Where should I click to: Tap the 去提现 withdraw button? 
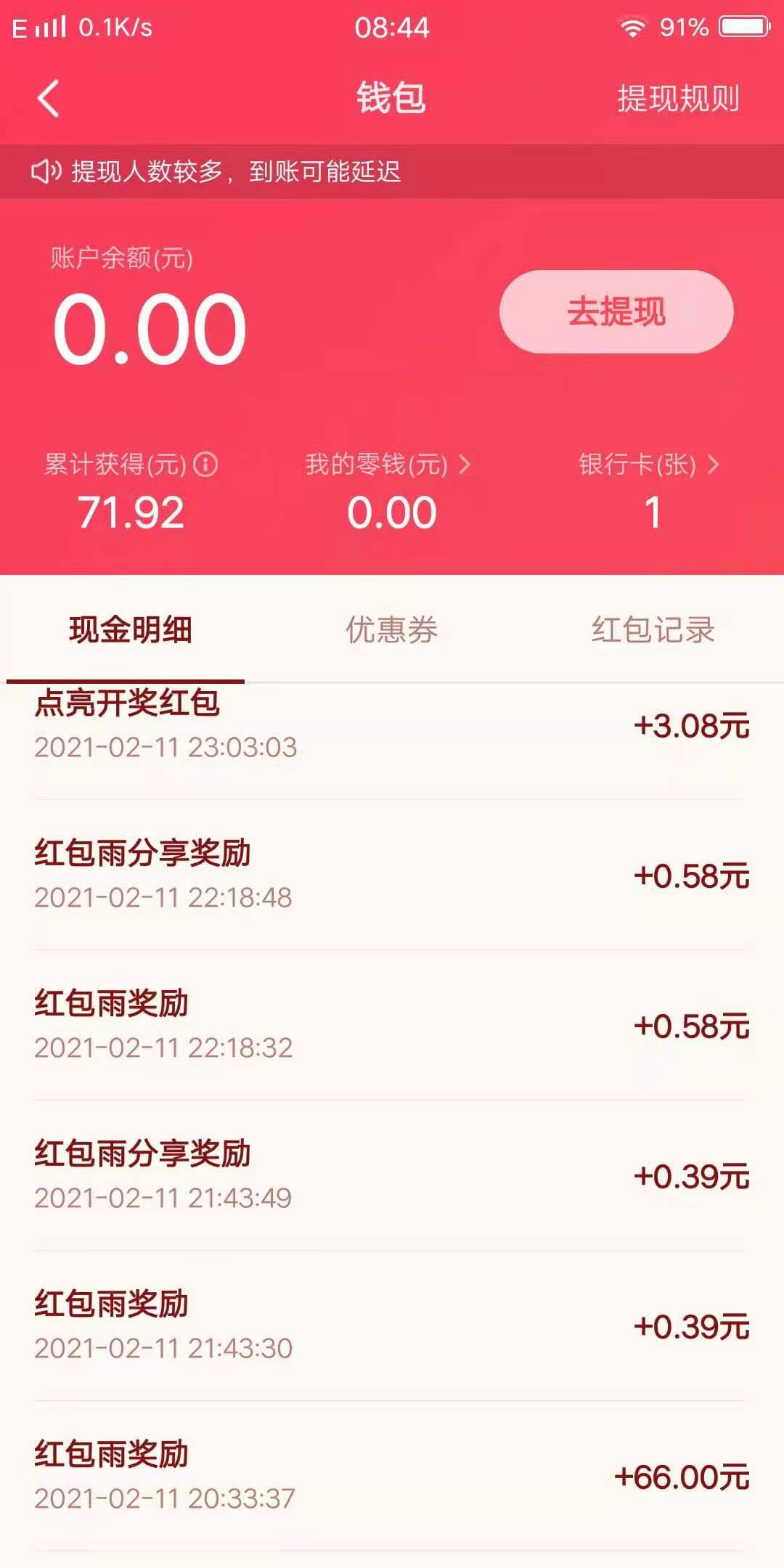tap(616, 312)
